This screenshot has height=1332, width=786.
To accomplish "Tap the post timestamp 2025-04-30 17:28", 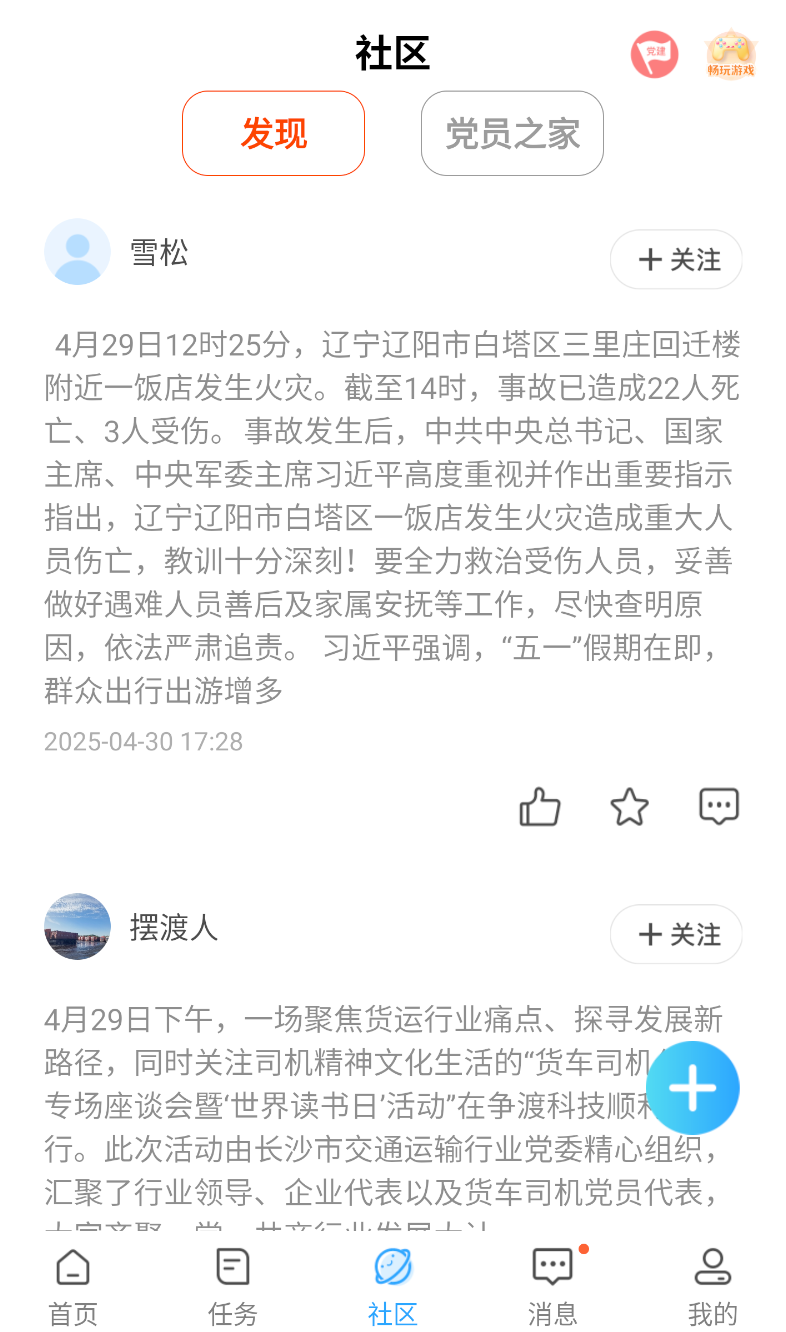I will click(142, 741).
